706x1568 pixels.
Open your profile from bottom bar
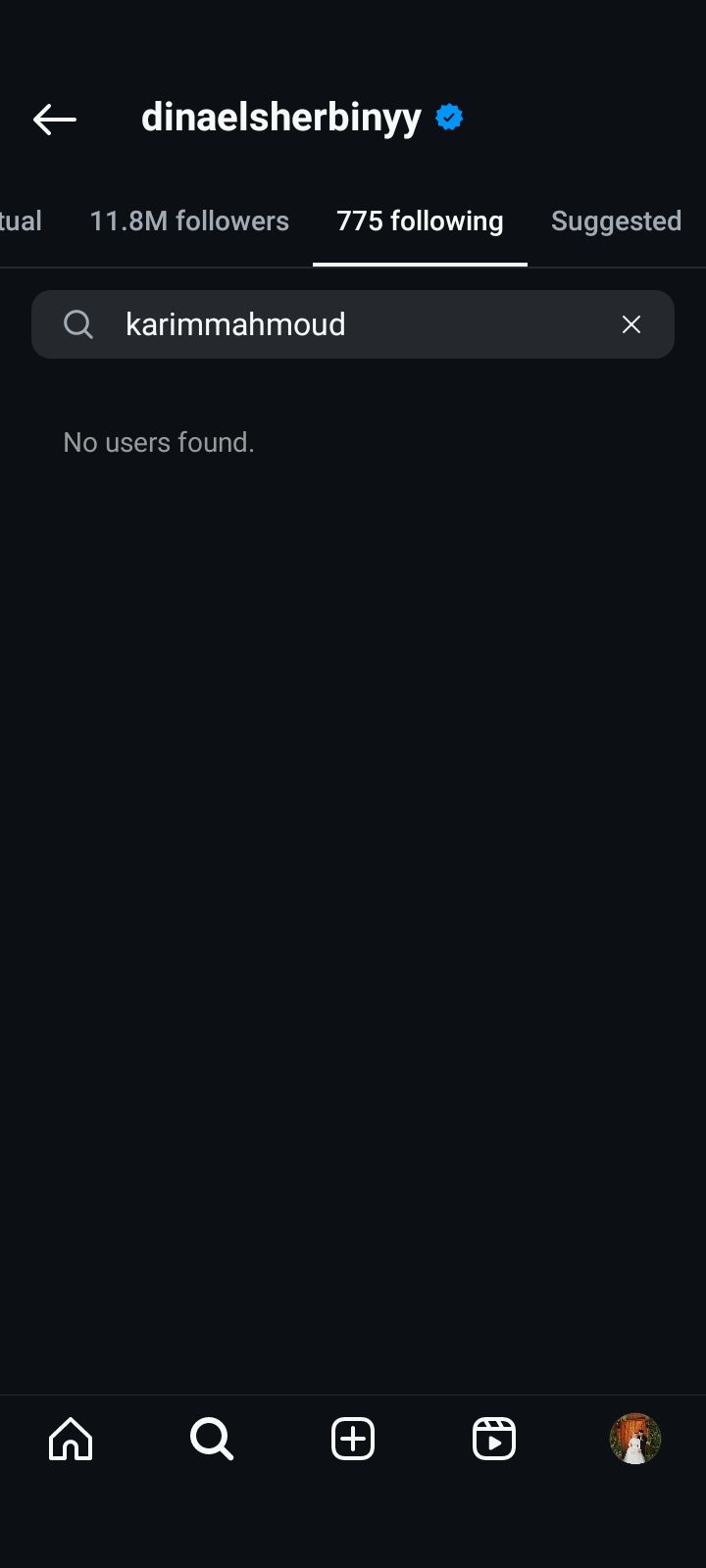pyautogui.click(x=635, y=1439)
